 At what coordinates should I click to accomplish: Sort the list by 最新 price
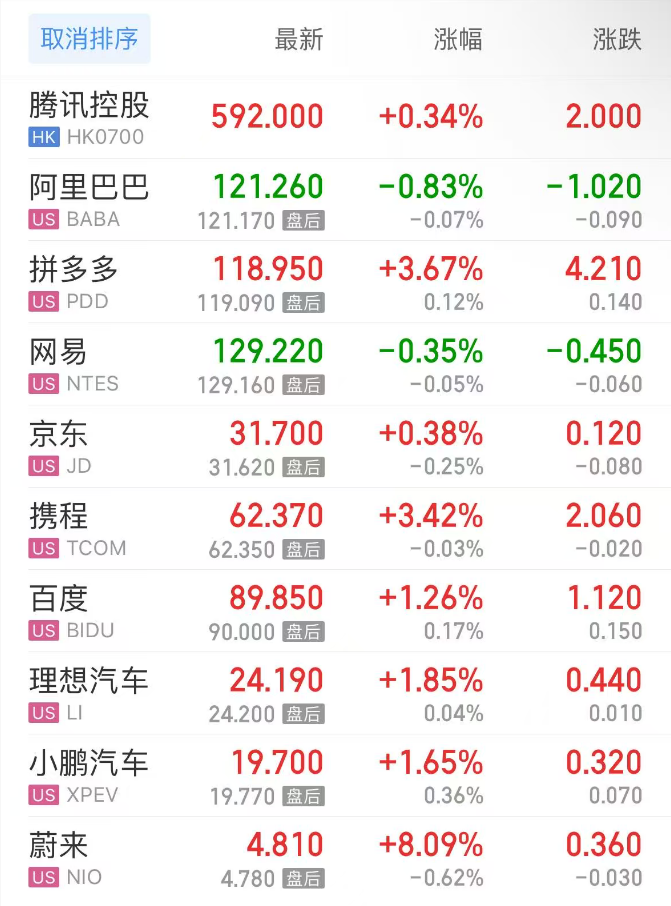click(299, 40)
